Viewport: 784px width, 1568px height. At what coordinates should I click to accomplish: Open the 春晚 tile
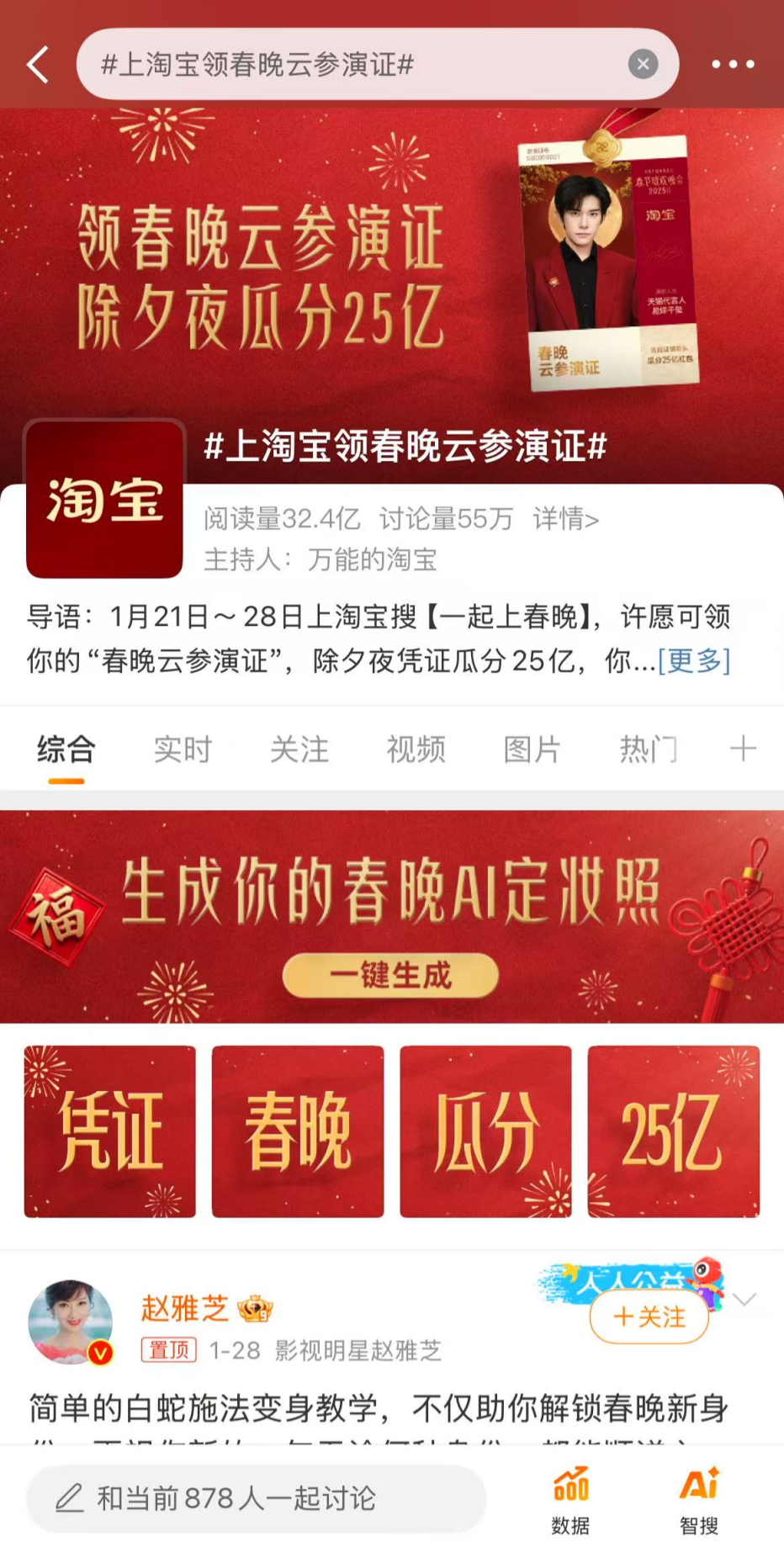click(x=298, y=1131)
